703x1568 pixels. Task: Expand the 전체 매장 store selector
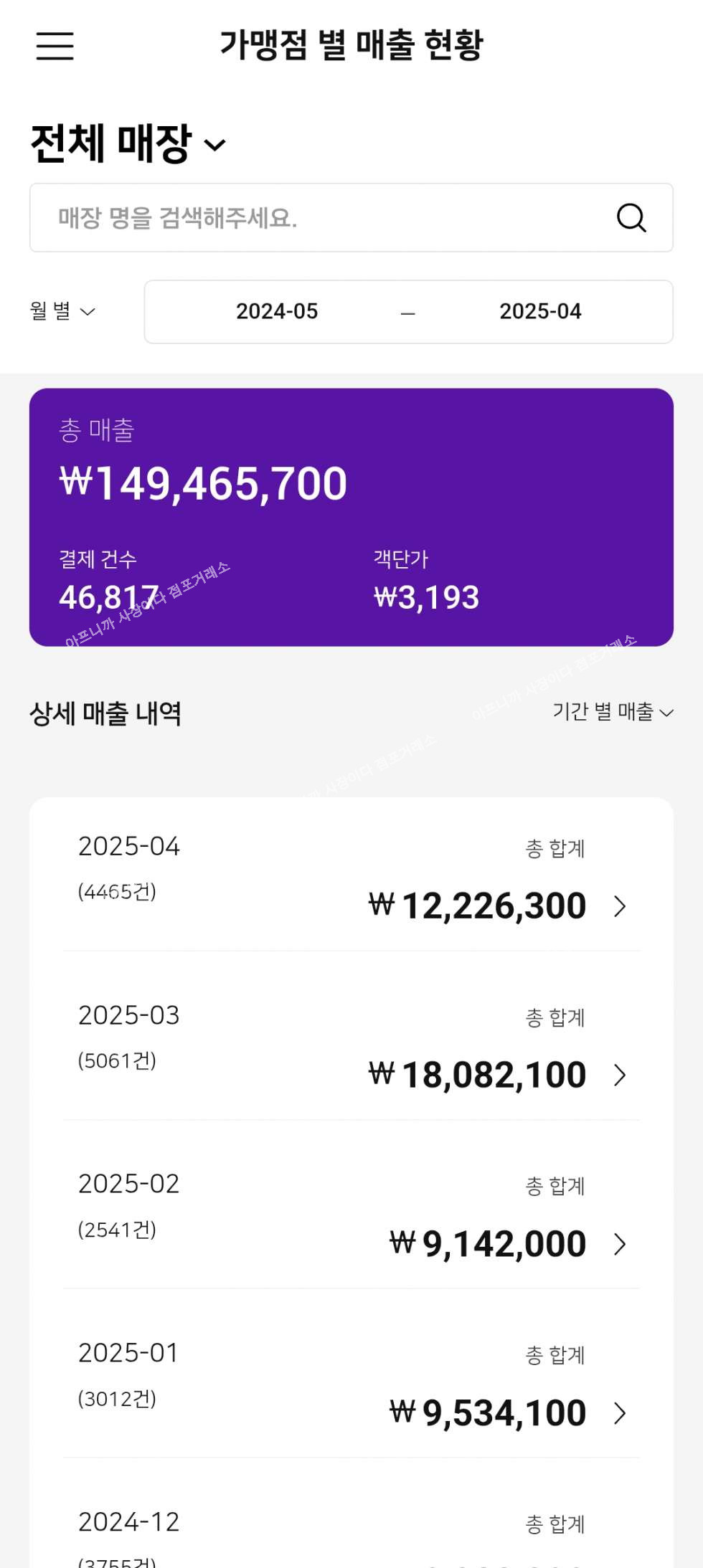129,144
